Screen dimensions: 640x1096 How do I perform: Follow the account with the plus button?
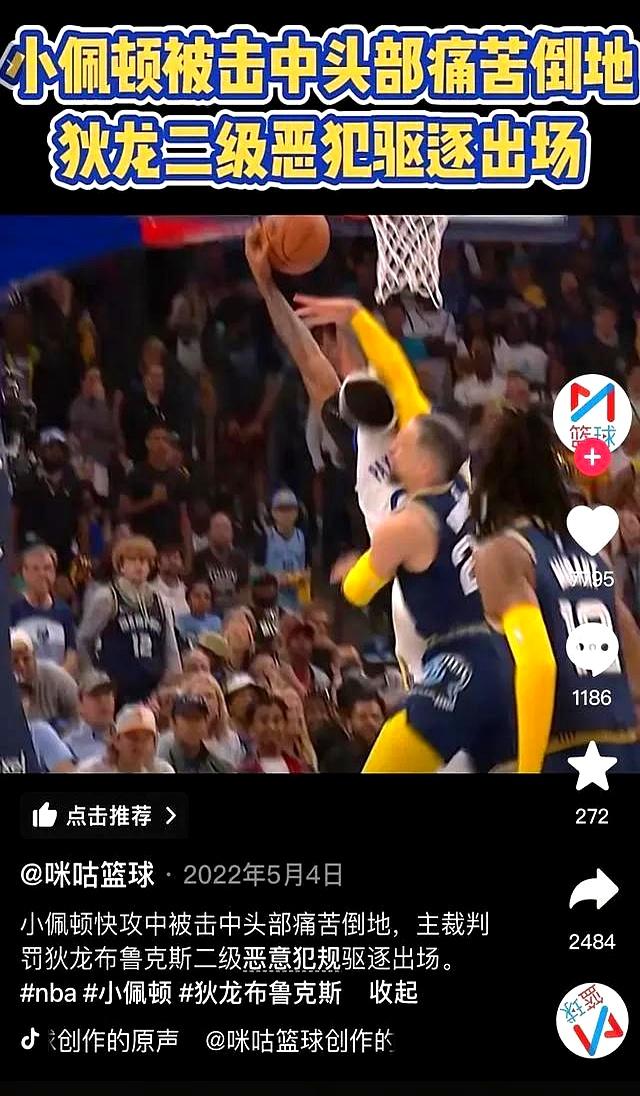[592, 459]
